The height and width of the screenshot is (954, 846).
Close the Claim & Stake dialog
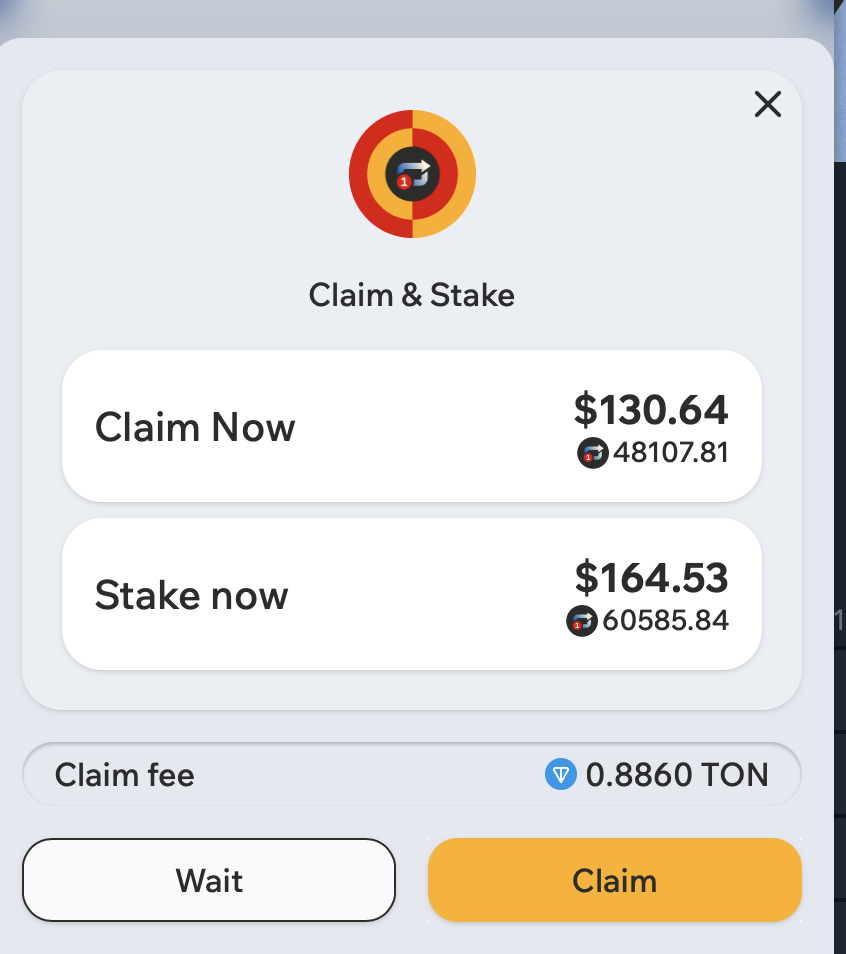pos(767,104)
